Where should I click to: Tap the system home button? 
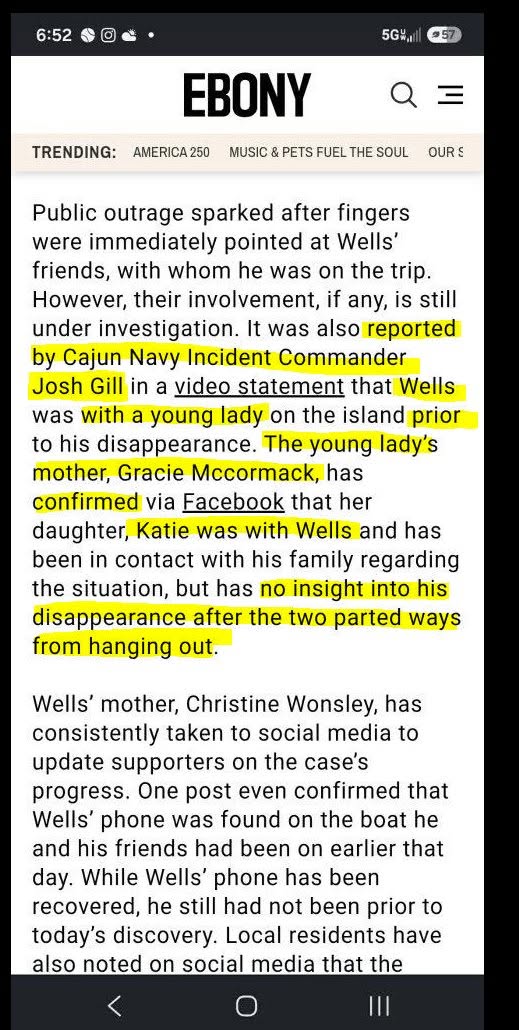[x=246, y=1005]
